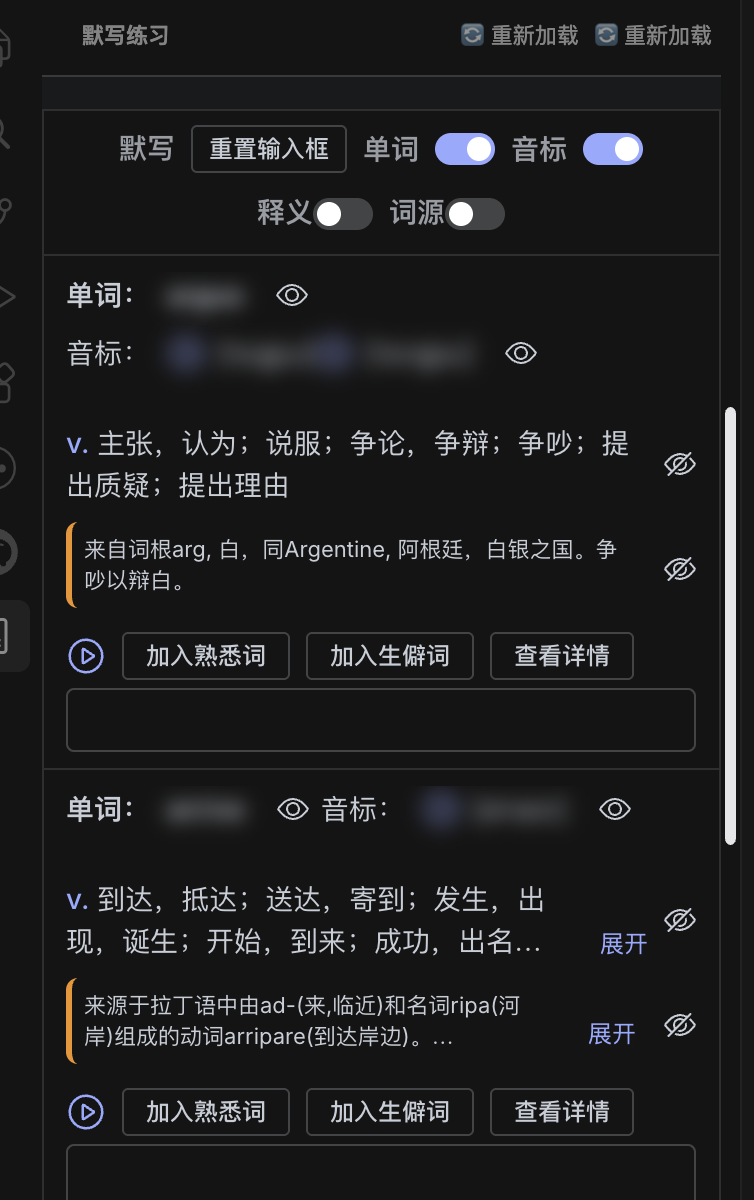
Task: Click the first 重新加载 refresh icon
Action: 473,36
